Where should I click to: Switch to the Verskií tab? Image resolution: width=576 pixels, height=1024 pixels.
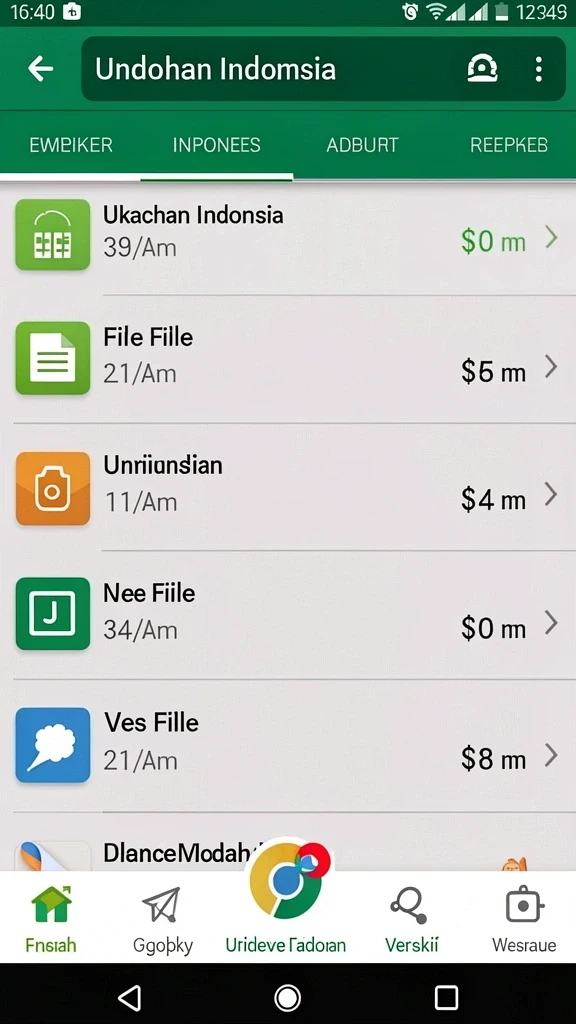pos(411,920)
